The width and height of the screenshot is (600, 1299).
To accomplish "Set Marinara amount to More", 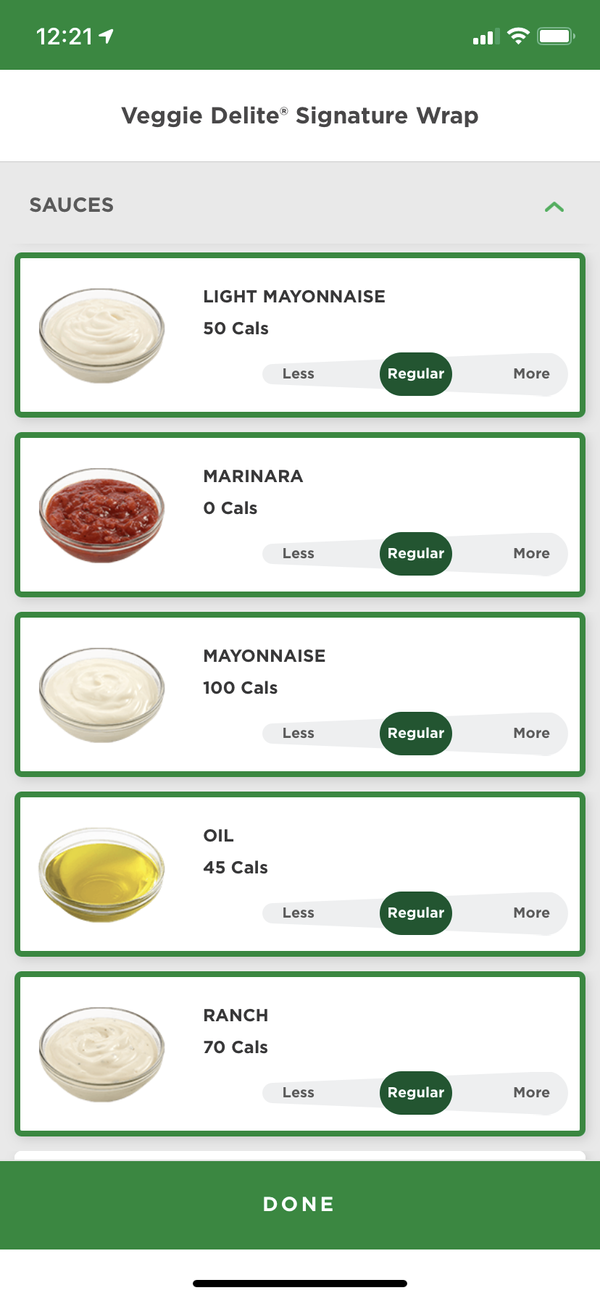I will pyautogui.click(x=531, y=553).
